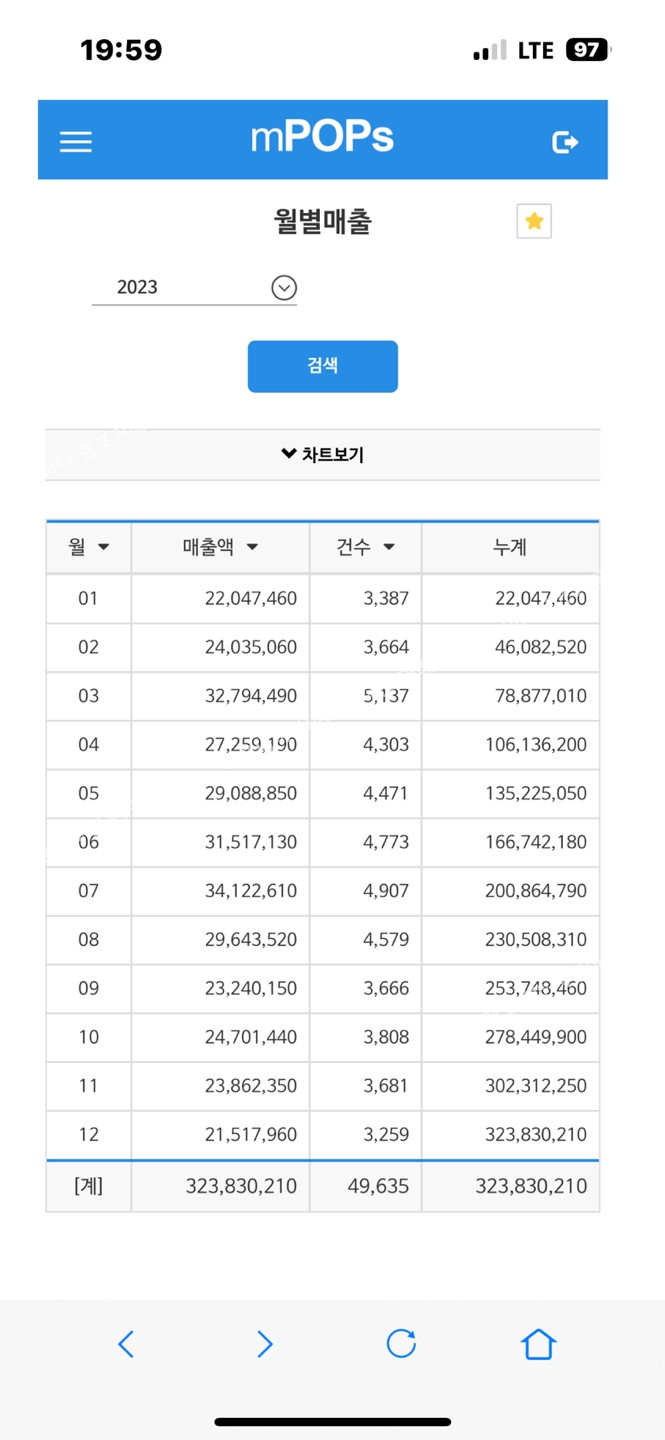
Task: Tap the 검색 search button
Action: (323, 366)
